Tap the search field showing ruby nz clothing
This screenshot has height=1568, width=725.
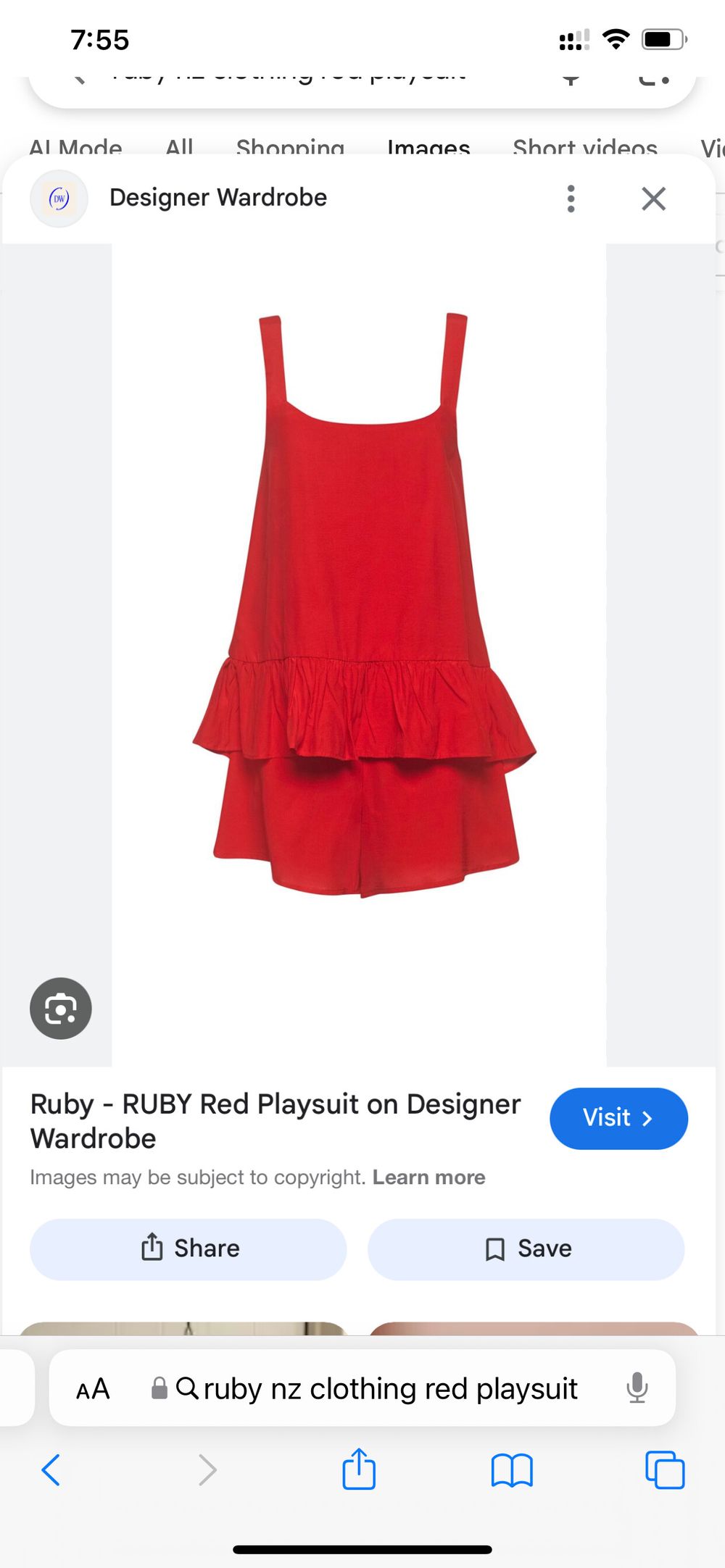coord(391,1387)
